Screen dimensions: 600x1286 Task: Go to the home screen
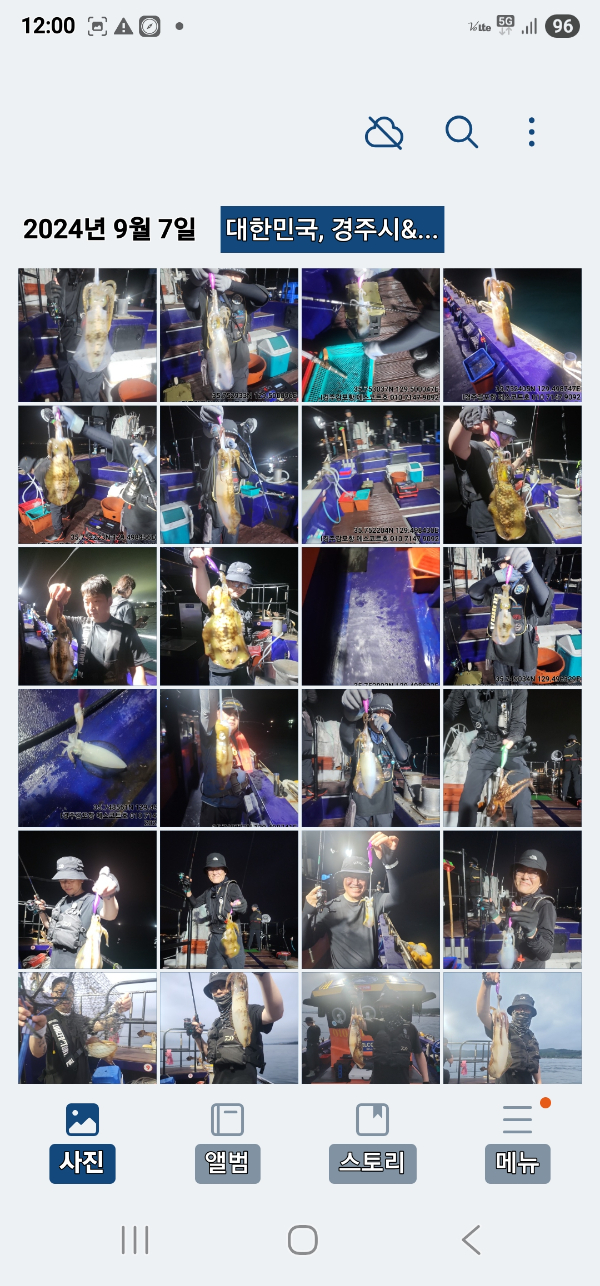302,1240
